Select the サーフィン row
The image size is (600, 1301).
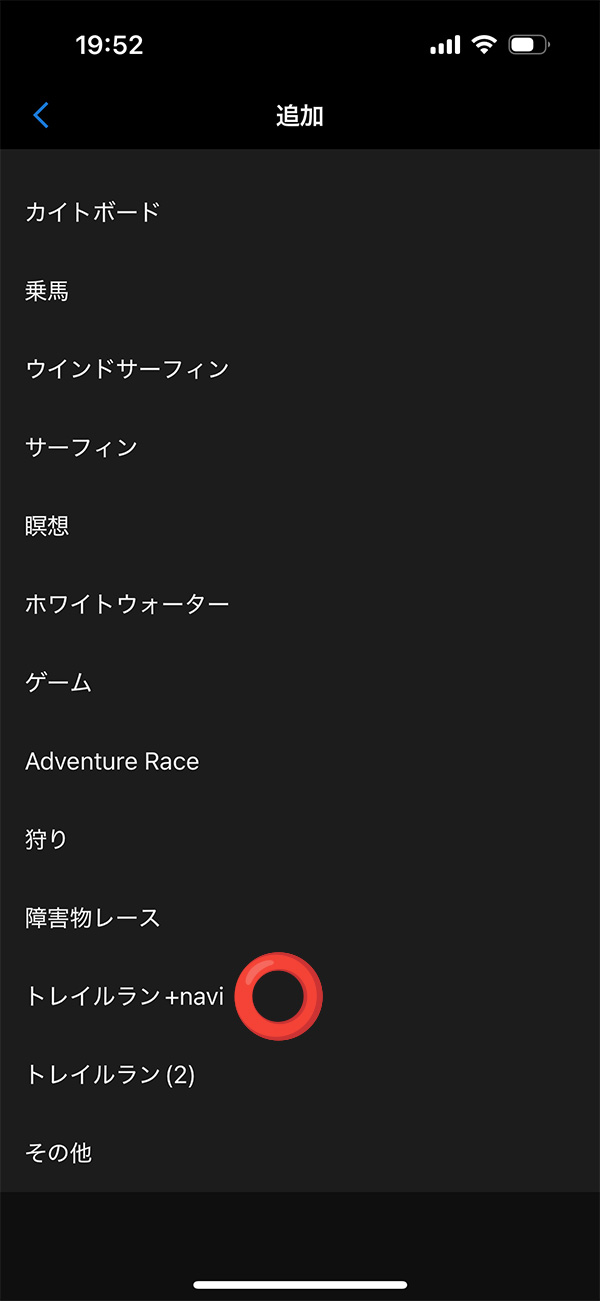81,447
